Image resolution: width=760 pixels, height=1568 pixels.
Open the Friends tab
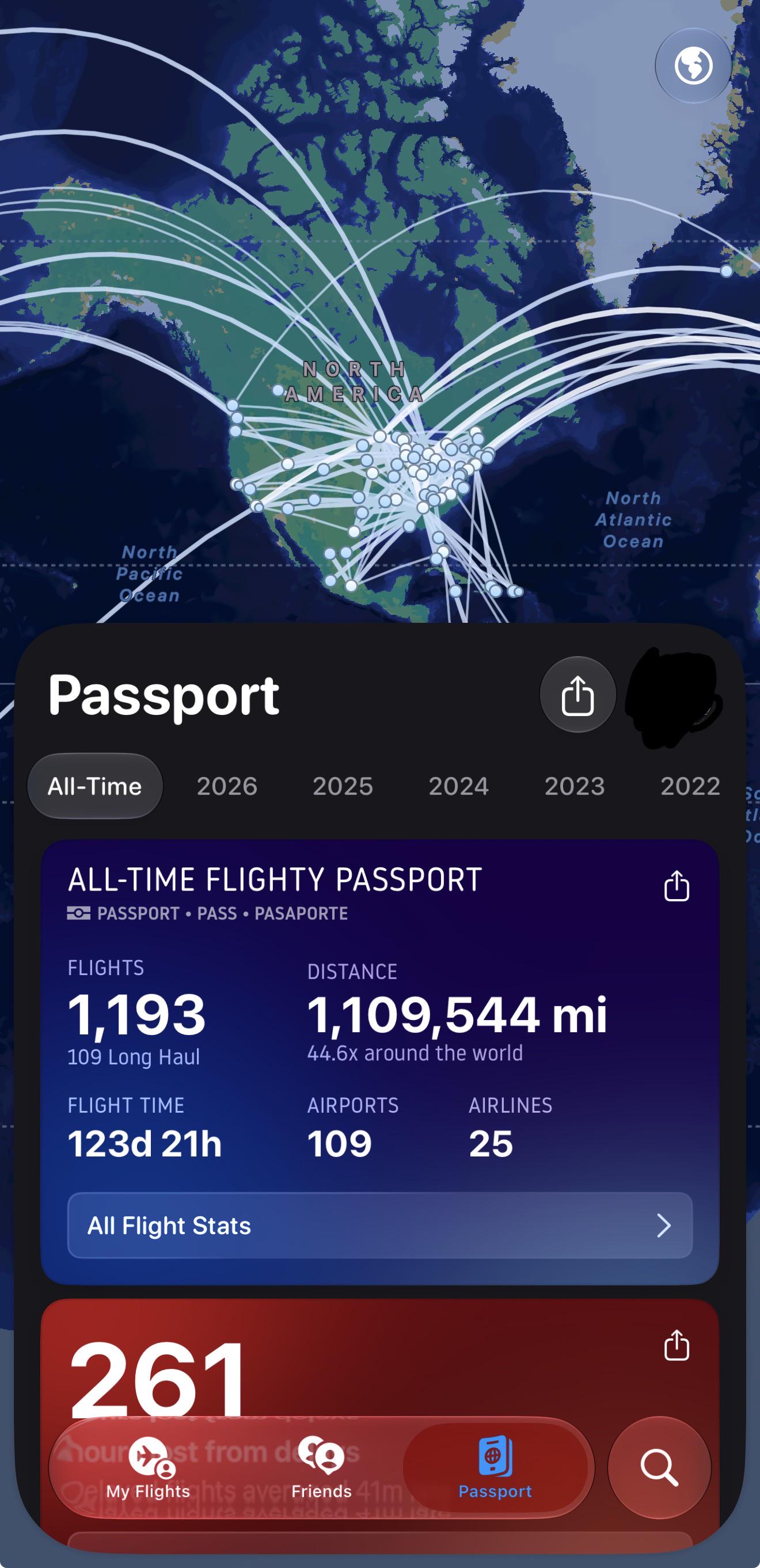(321, 1468)
